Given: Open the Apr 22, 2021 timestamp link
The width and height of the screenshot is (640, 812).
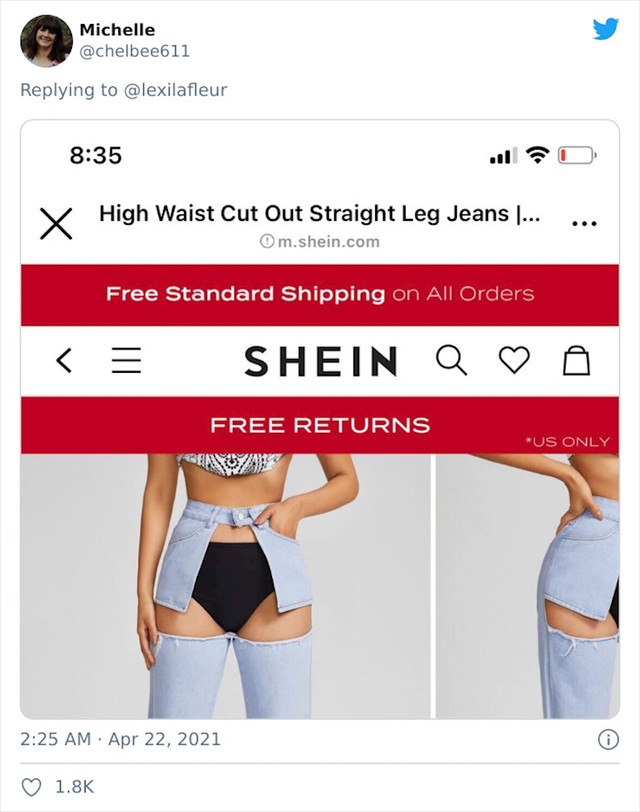Looking at the screenshot, I should [x=120, y=739].
